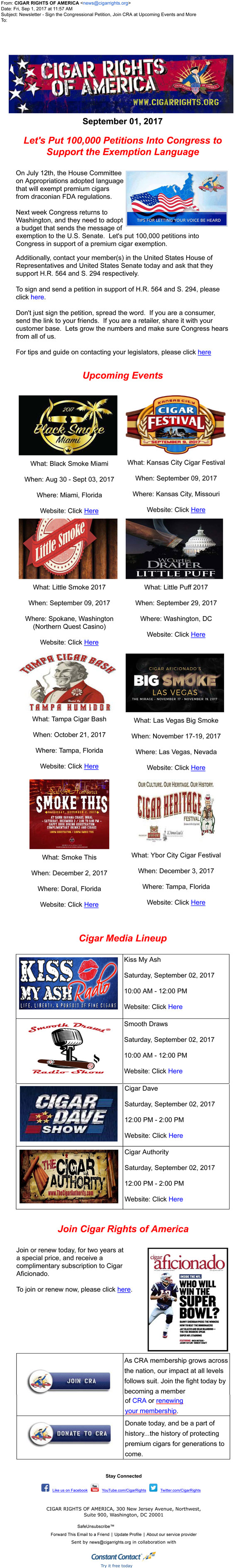Open the Smooth Draws website link
The image size is (249, 1568).
click(x=175, y=1071)
